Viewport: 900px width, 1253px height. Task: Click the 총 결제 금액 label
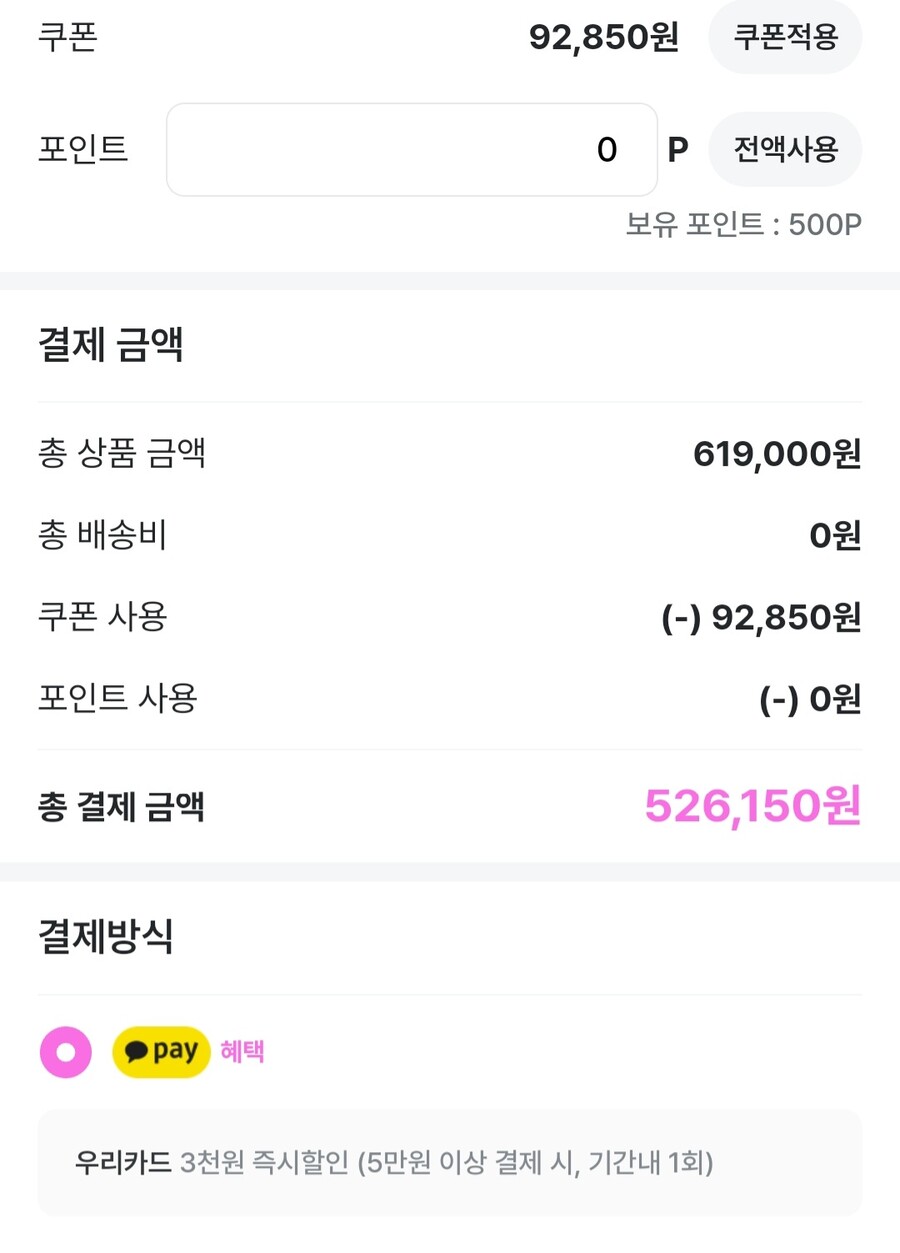click(122, 806)
